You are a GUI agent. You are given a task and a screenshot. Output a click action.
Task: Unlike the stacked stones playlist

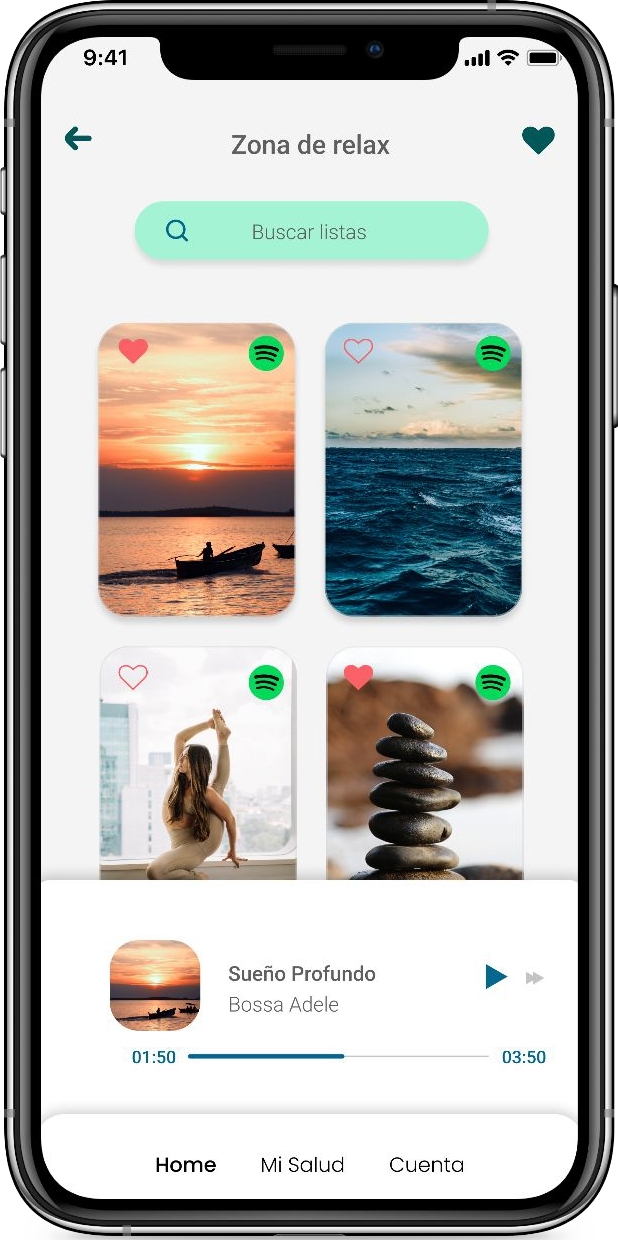click(x=358, y=677)
